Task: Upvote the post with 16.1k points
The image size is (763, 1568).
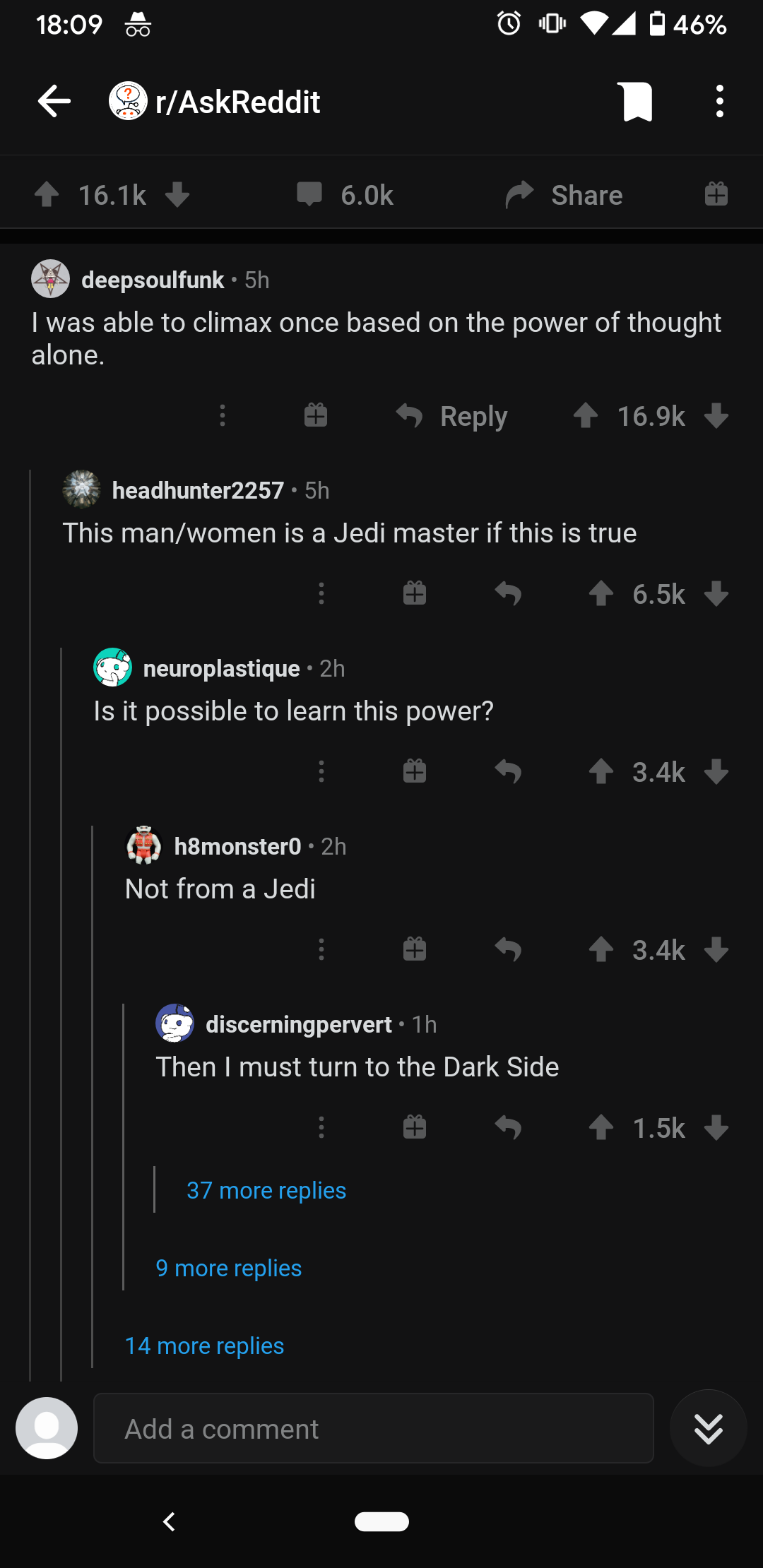Action: pyautogui.click(x=47, y=194)
